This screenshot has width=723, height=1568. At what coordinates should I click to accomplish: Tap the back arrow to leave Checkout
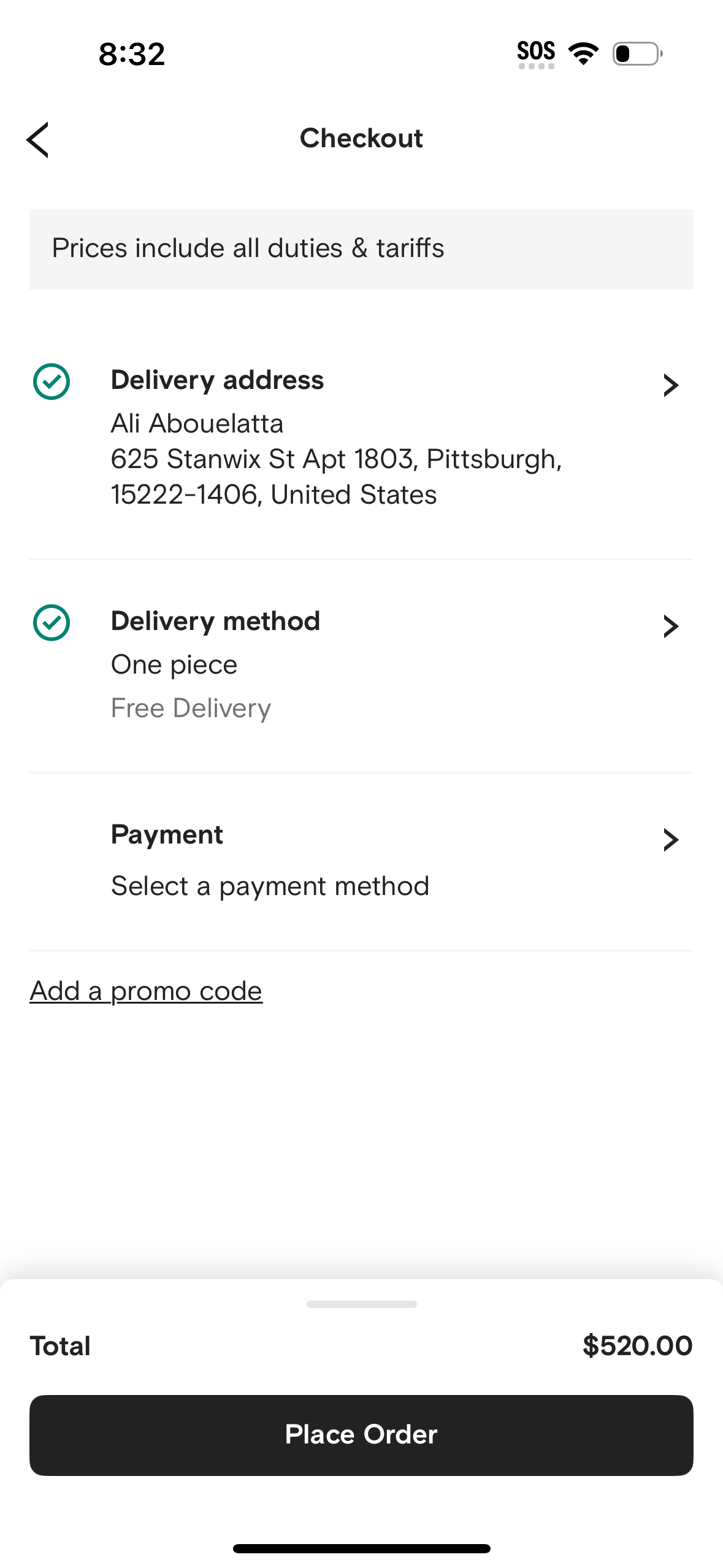(x=38, y=139)
